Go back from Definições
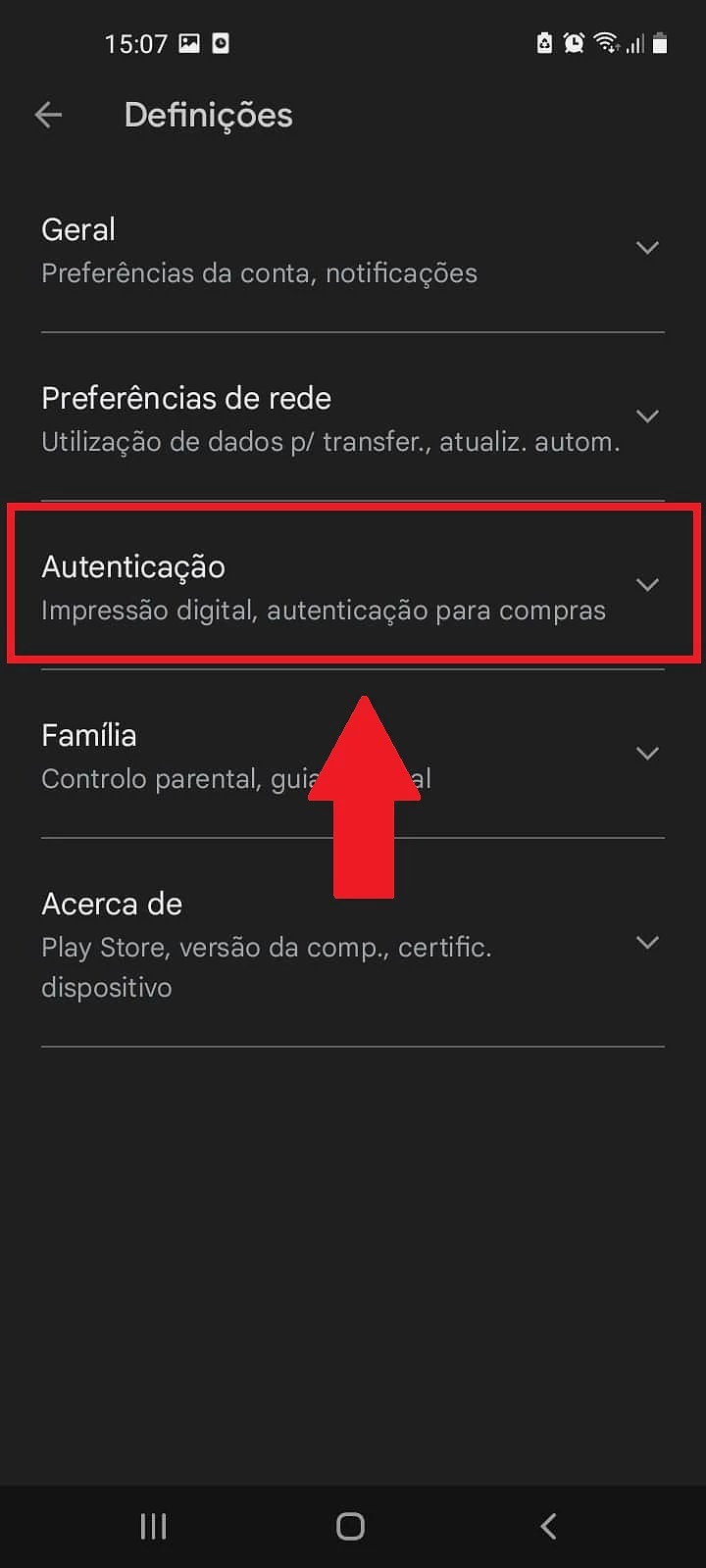The height and width of the screenshot is (1568, 706). pos(48,115)
